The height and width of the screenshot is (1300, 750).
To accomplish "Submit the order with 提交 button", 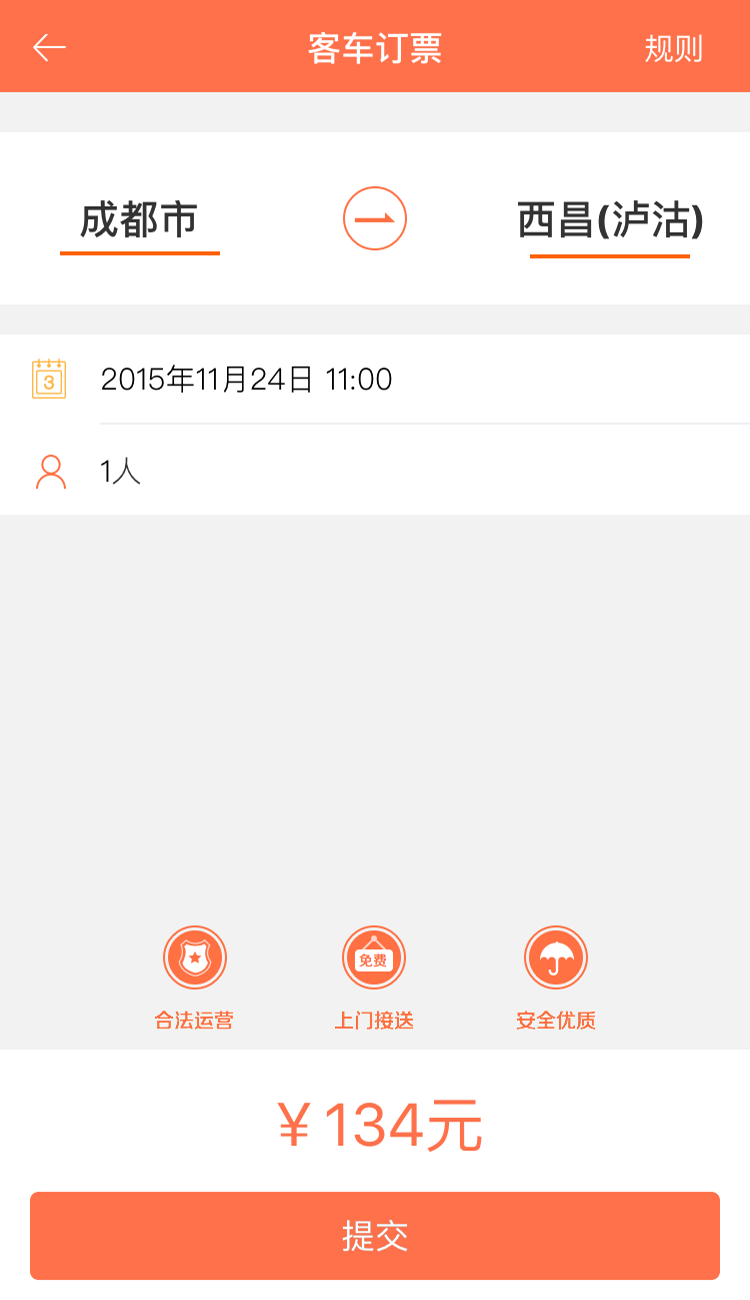I will click(x=375, y=1236).
